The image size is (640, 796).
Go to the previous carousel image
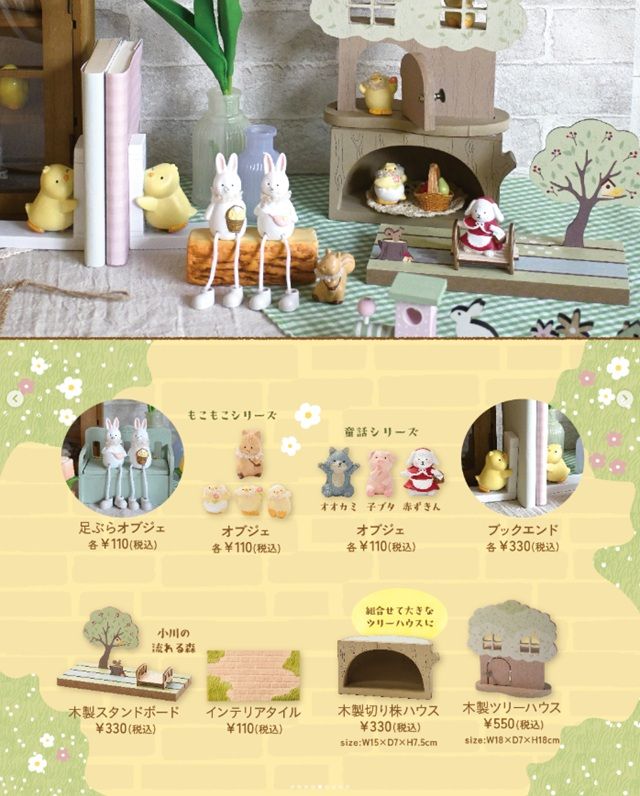tap(14, 398)
